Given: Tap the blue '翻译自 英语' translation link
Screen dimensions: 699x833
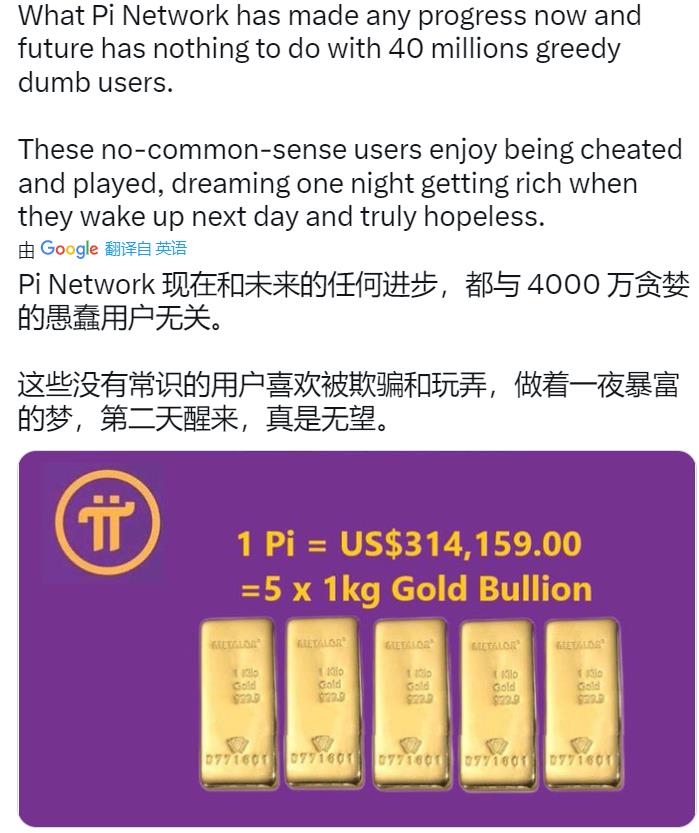Looking at the screenshot, I should (145, 249).
